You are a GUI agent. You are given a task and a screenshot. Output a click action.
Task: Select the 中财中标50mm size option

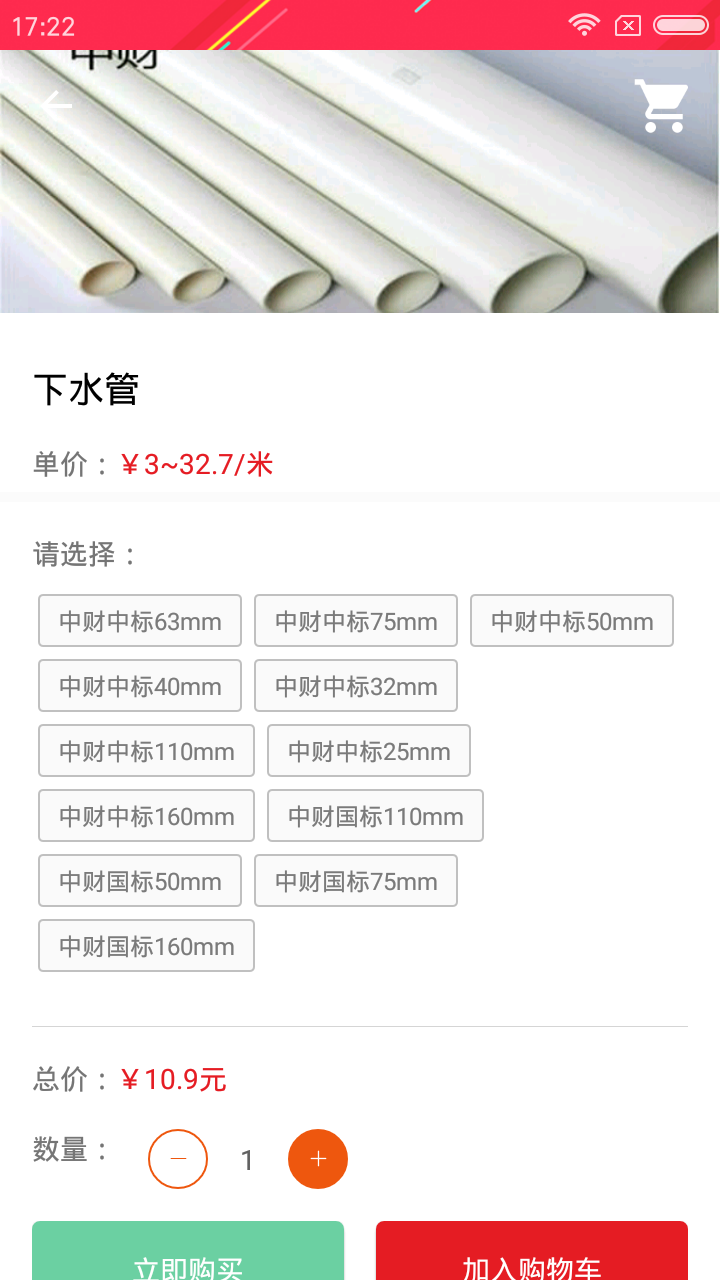571,620
